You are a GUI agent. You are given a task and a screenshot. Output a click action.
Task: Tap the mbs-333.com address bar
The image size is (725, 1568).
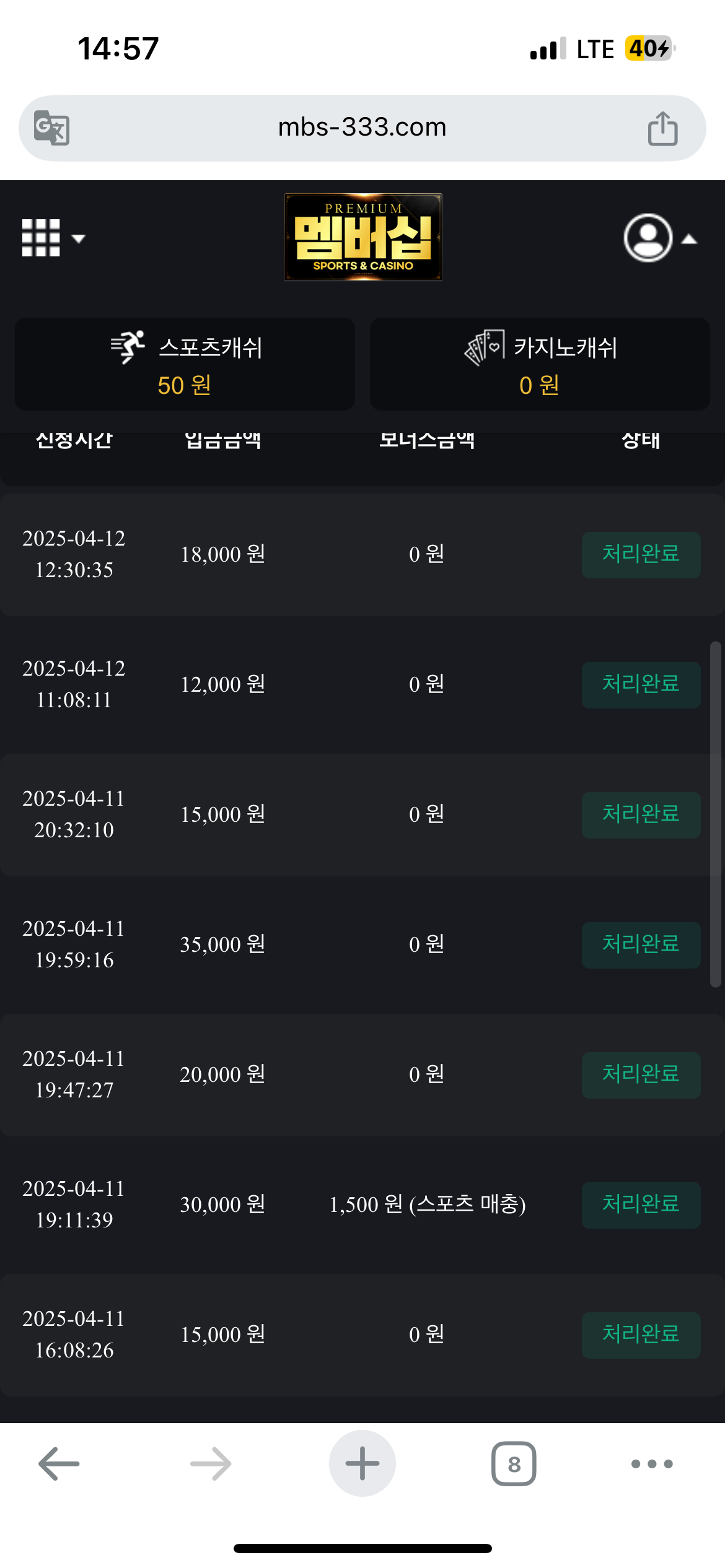click(362, 128)
